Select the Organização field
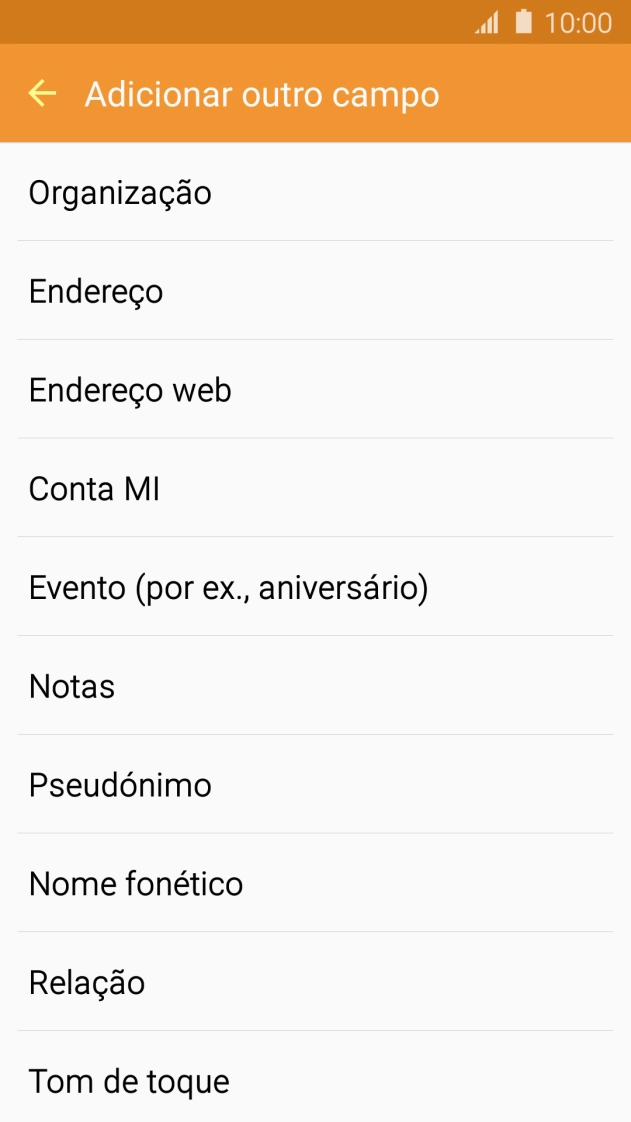 click(x=120, y=192)
